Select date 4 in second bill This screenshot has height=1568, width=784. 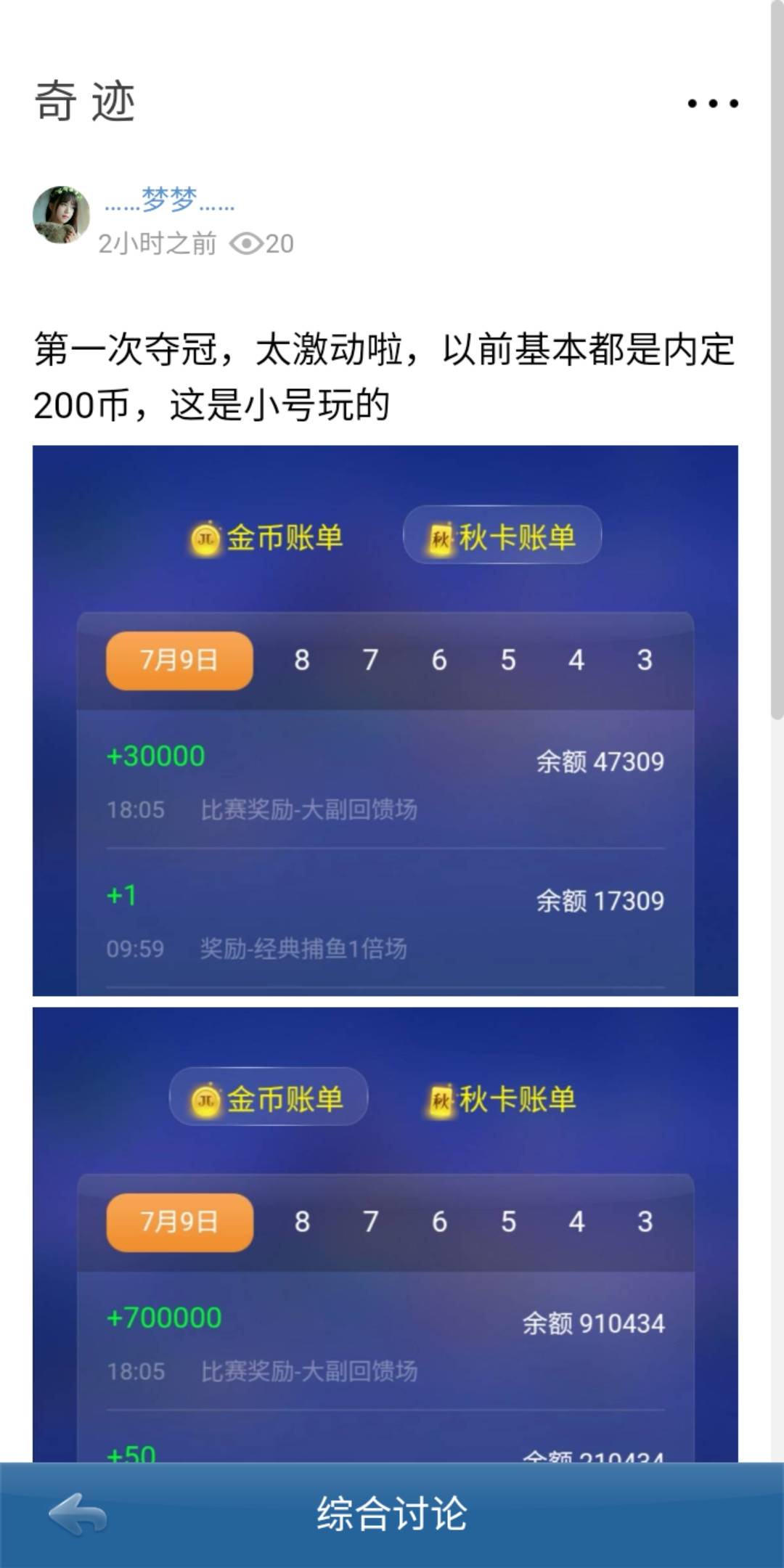[574, 1221]
